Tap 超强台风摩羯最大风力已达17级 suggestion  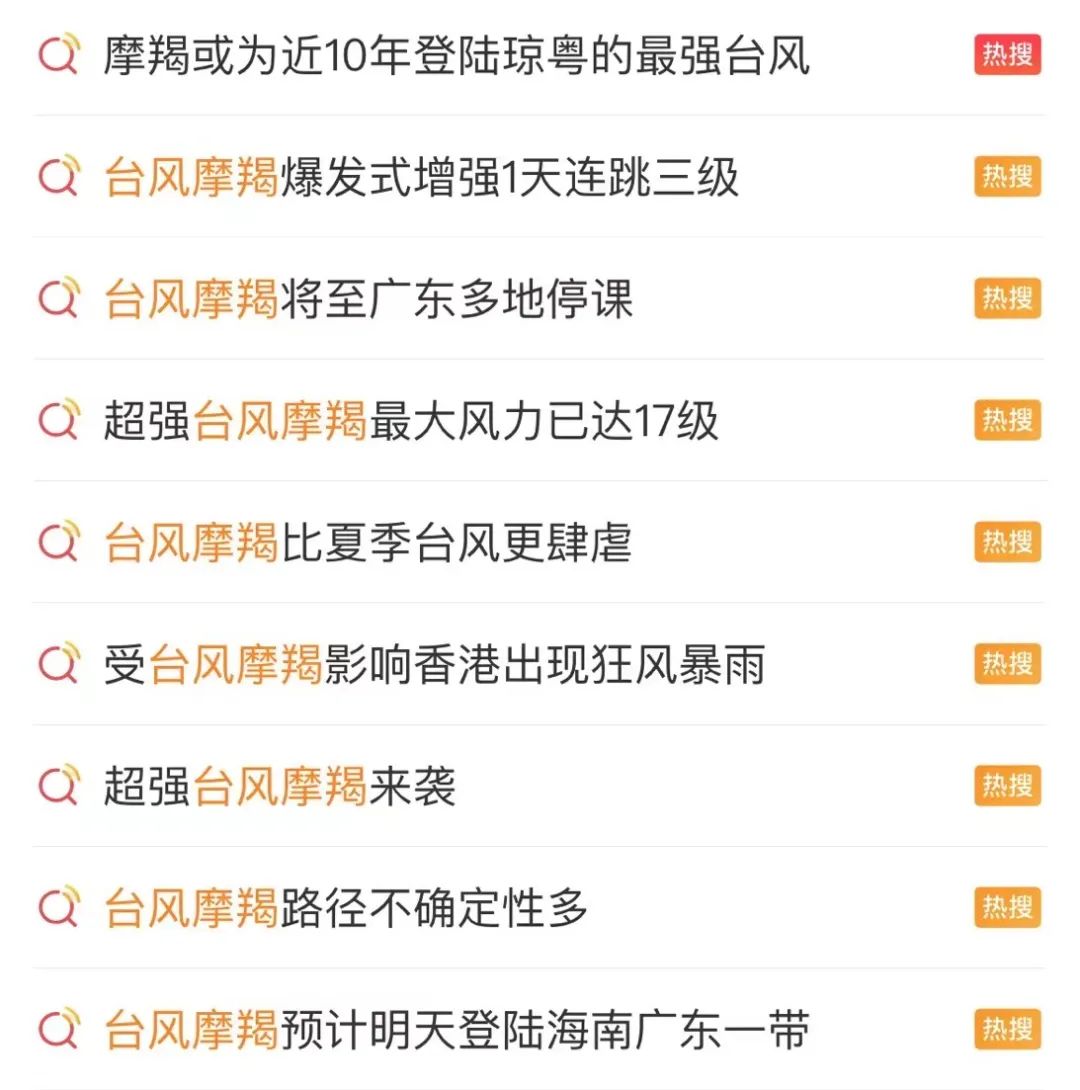pyautogui.click(x=411, y=422)
